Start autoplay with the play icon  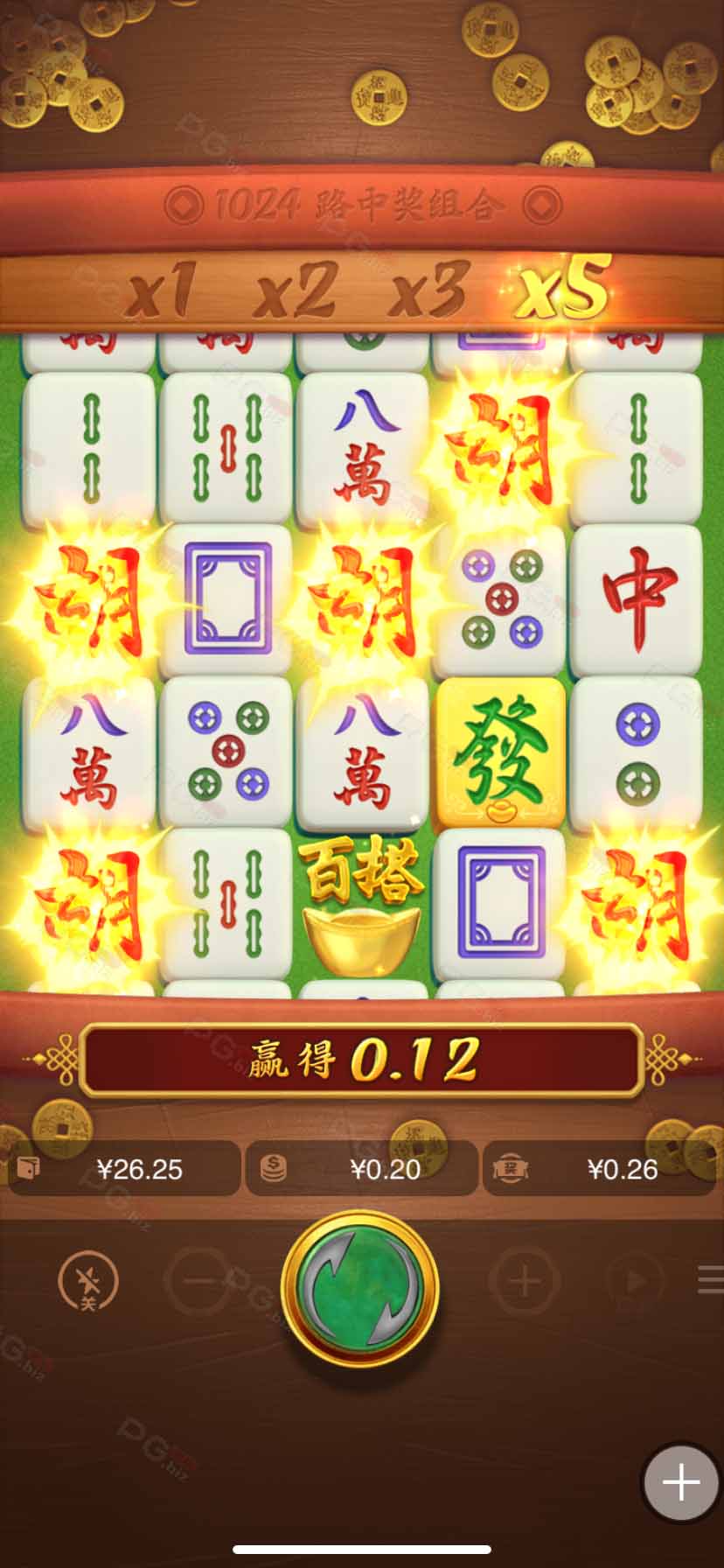click(636, 1281)
